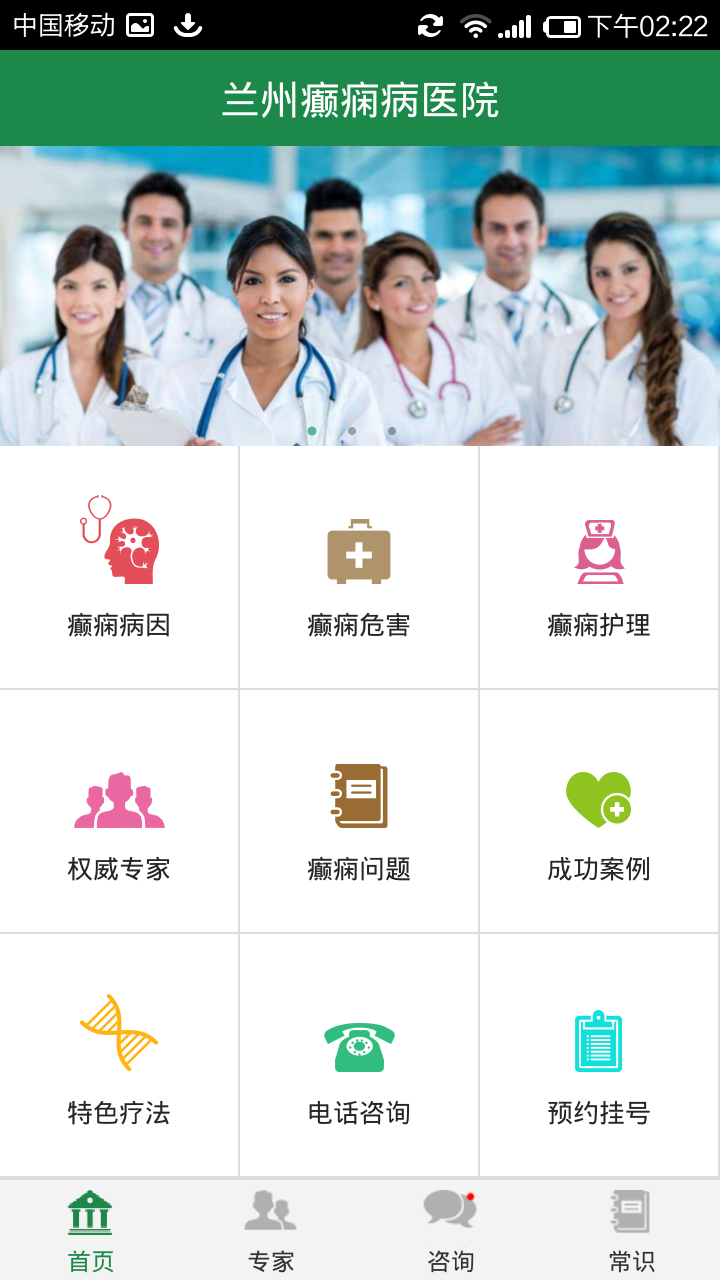This screenshot has height=1280, width=720.
Task: Tap the third carousel indicator dot
Action: (x=391, y=431)
